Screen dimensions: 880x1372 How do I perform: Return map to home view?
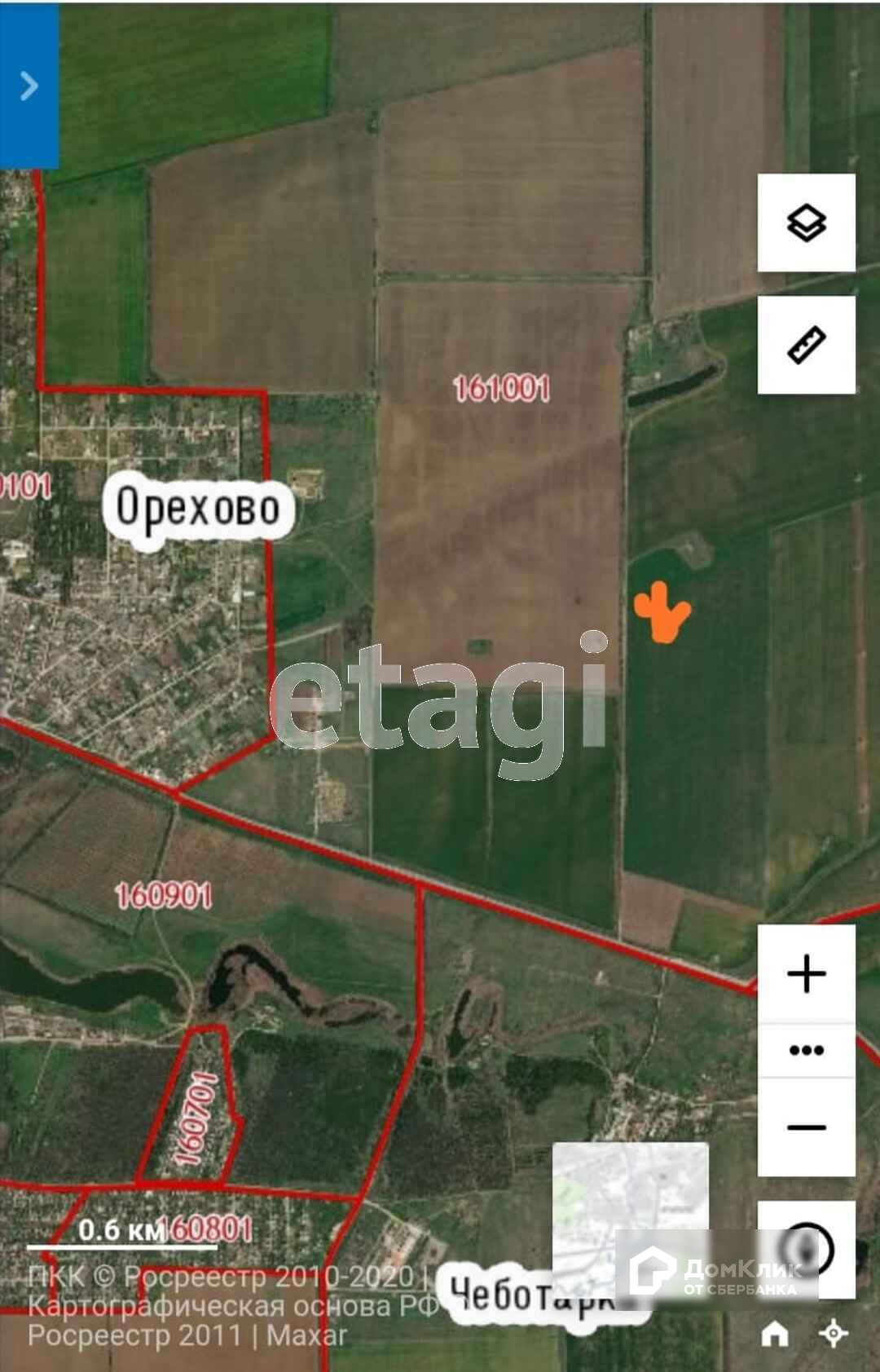click(774, 1335)
